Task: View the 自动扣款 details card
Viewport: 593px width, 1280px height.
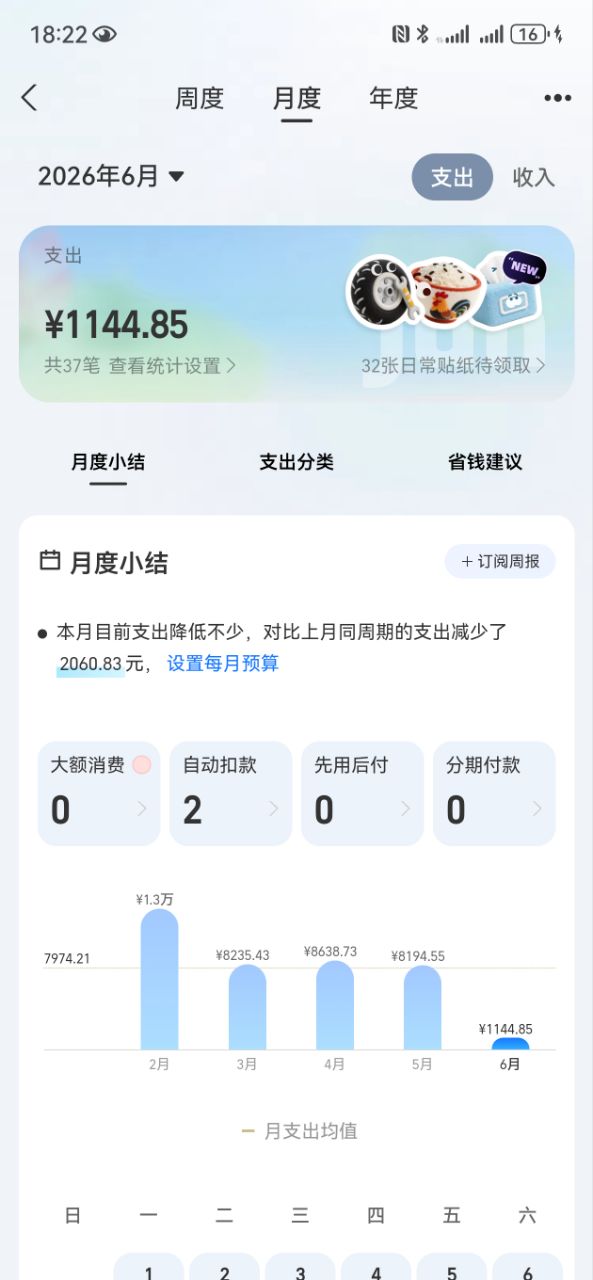Action: click(x=231, y=793)
